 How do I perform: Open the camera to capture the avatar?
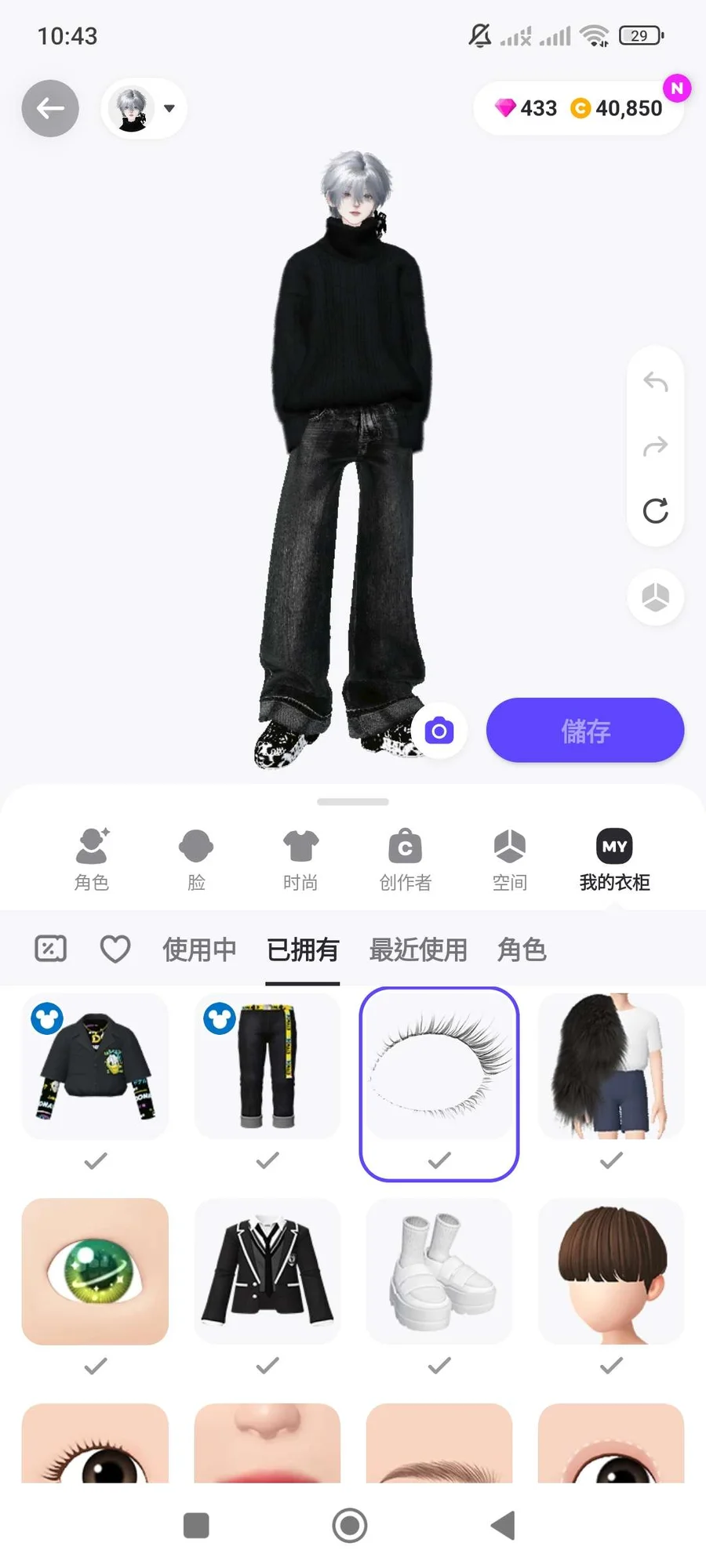point(439,731)
